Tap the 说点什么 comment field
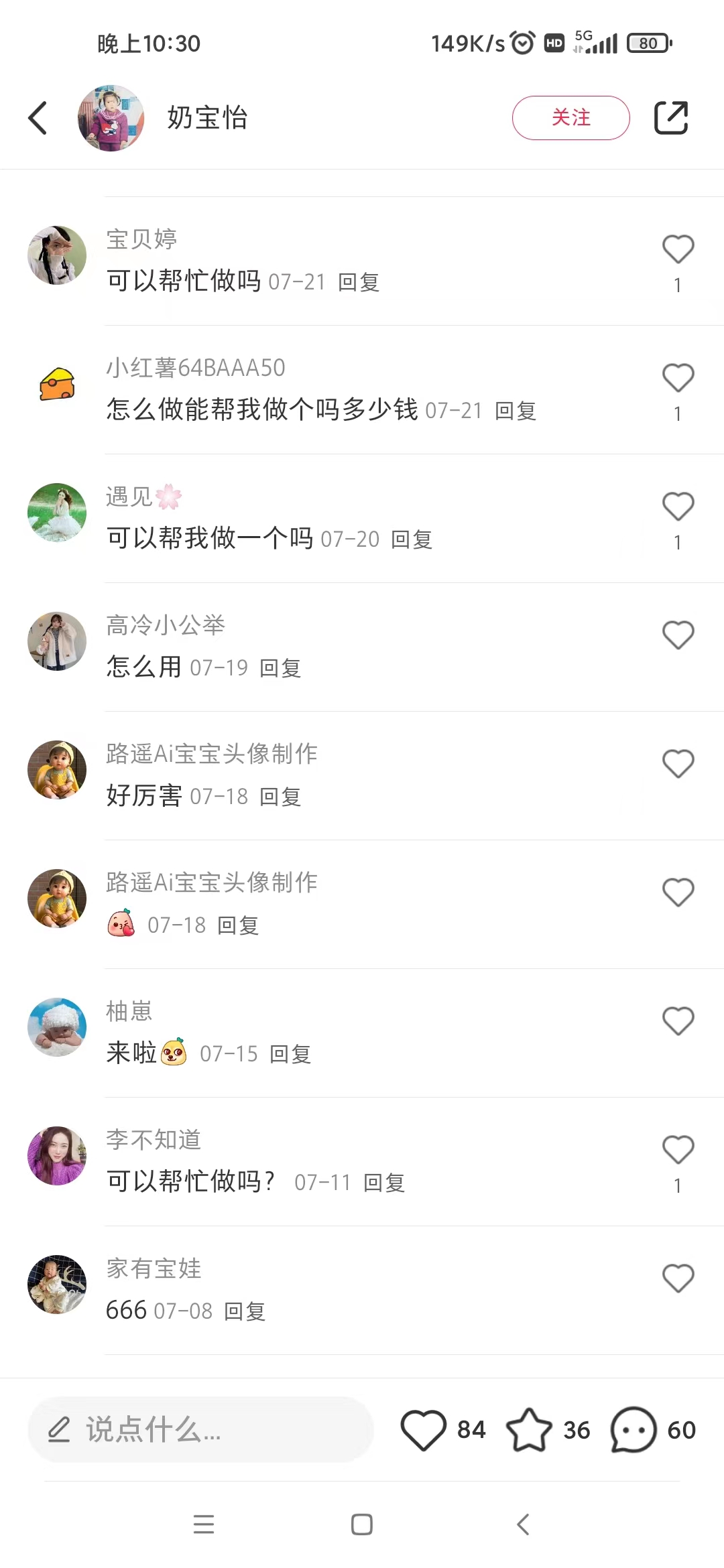Viewport: 724px width, 1568px height. point(200,1430)
